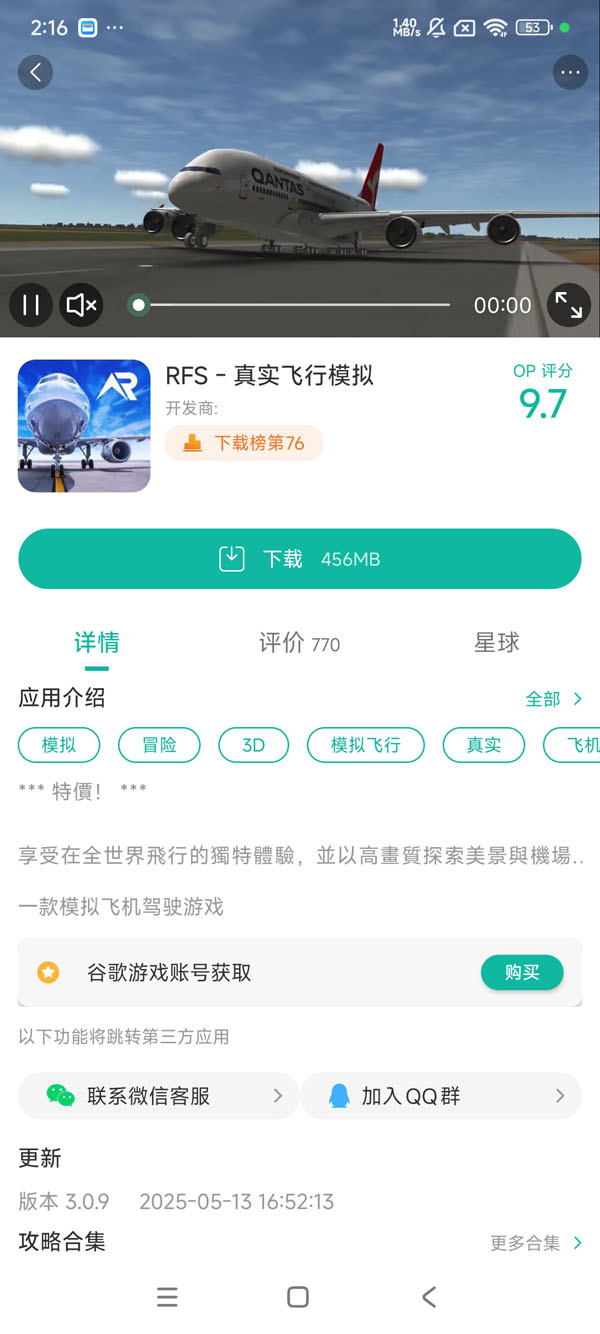
Task: Download the 456MB game
Action: coord(300,559)
